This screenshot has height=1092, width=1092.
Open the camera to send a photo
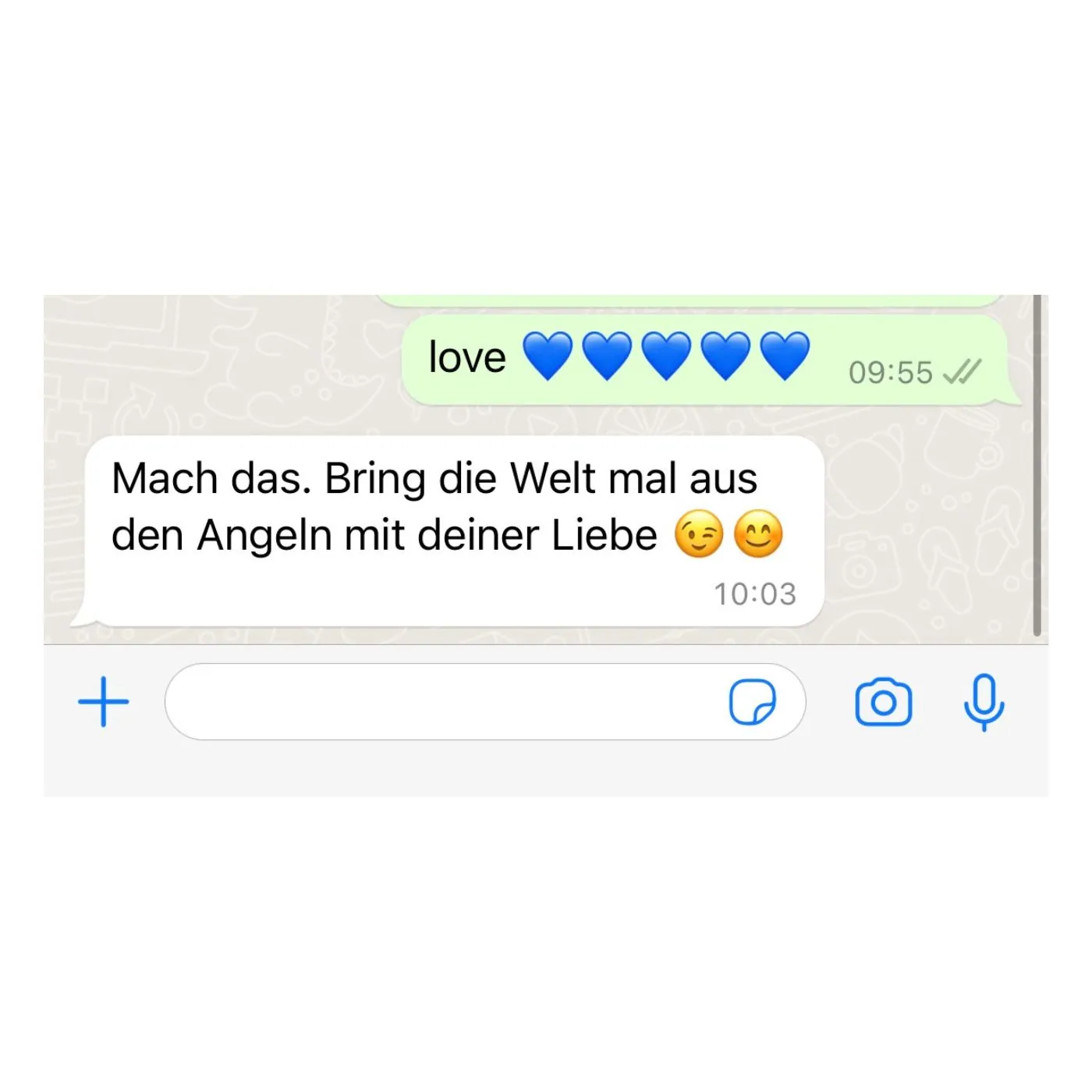(x=883, y=703)
